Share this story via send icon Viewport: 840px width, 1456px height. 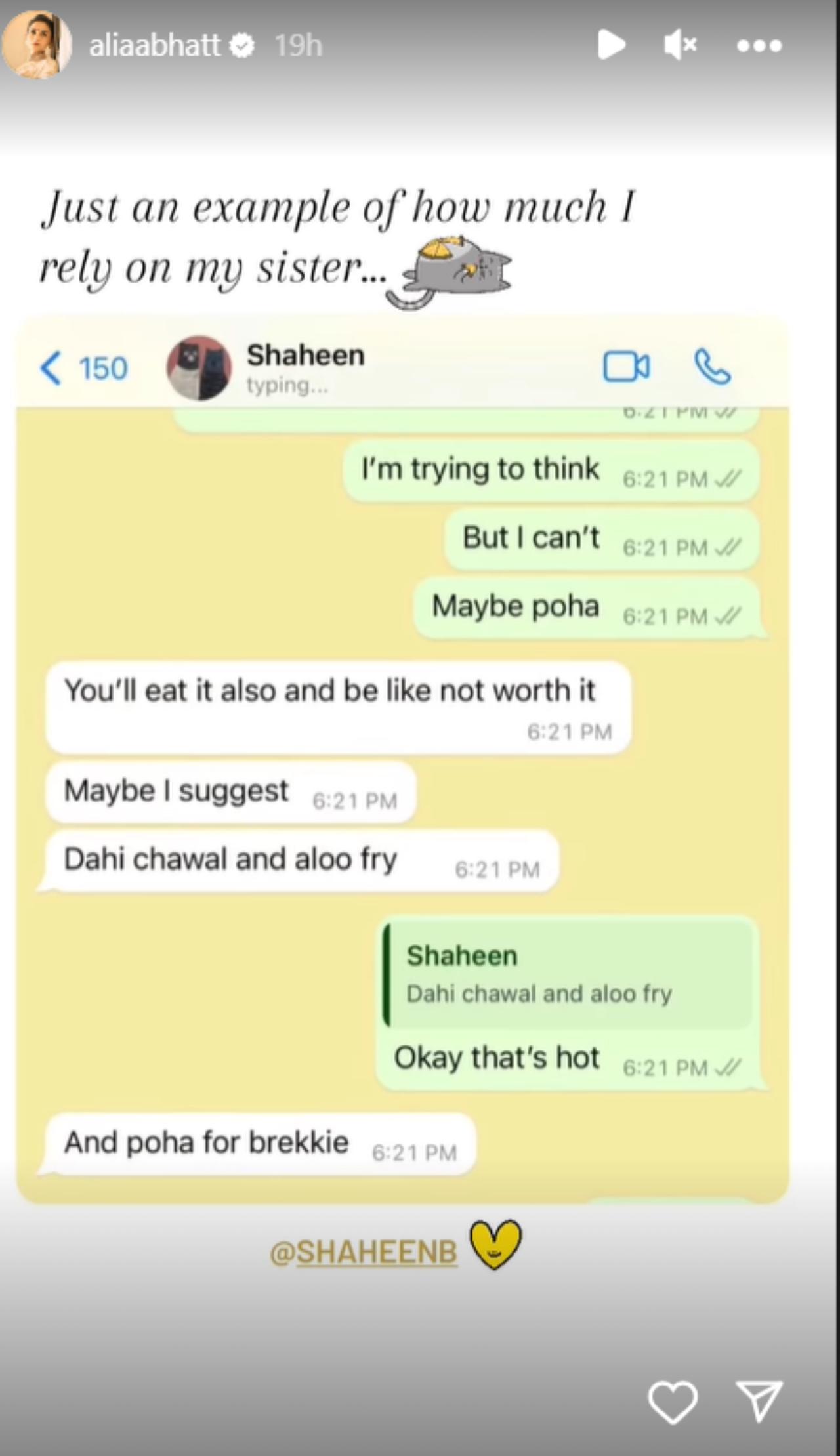tap(759, 1400)
